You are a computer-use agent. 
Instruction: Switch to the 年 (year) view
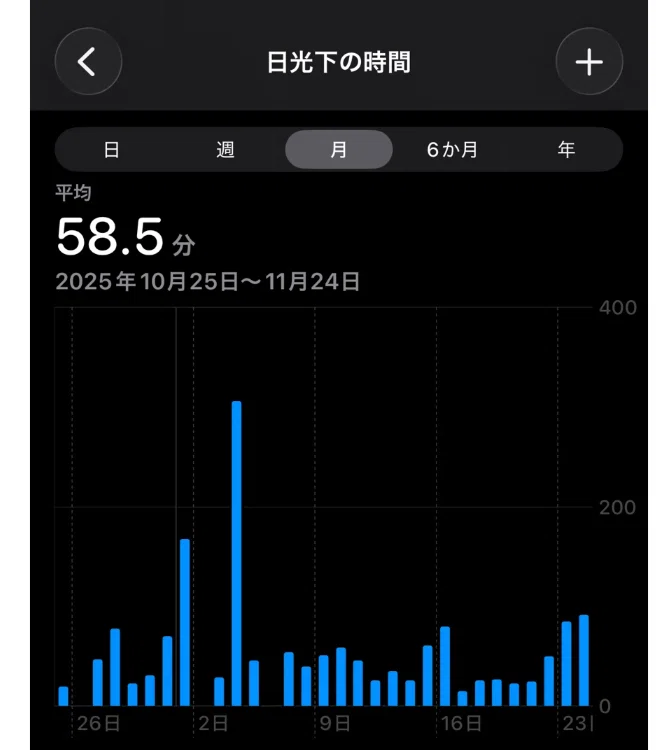coord(566,150)
